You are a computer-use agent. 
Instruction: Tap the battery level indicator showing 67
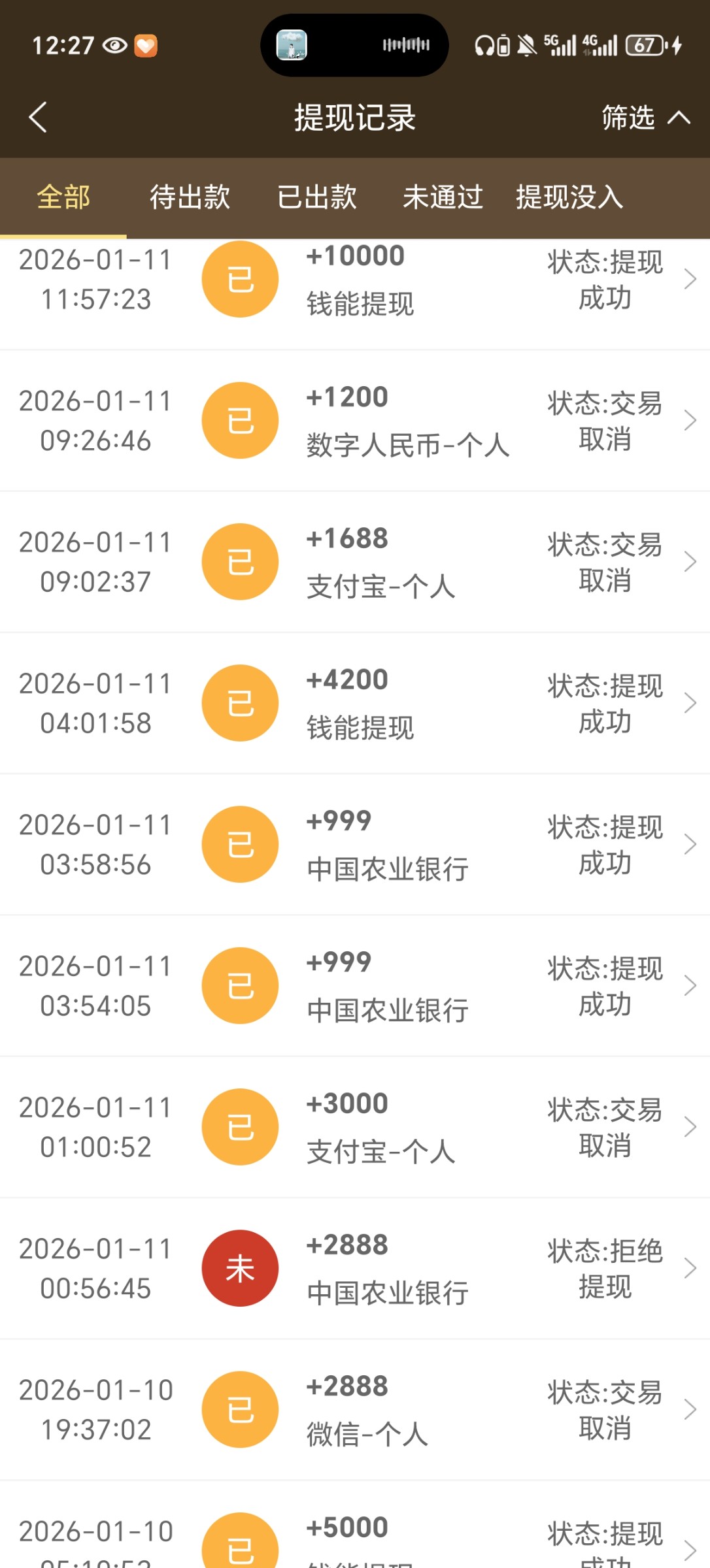pos(646,44)
